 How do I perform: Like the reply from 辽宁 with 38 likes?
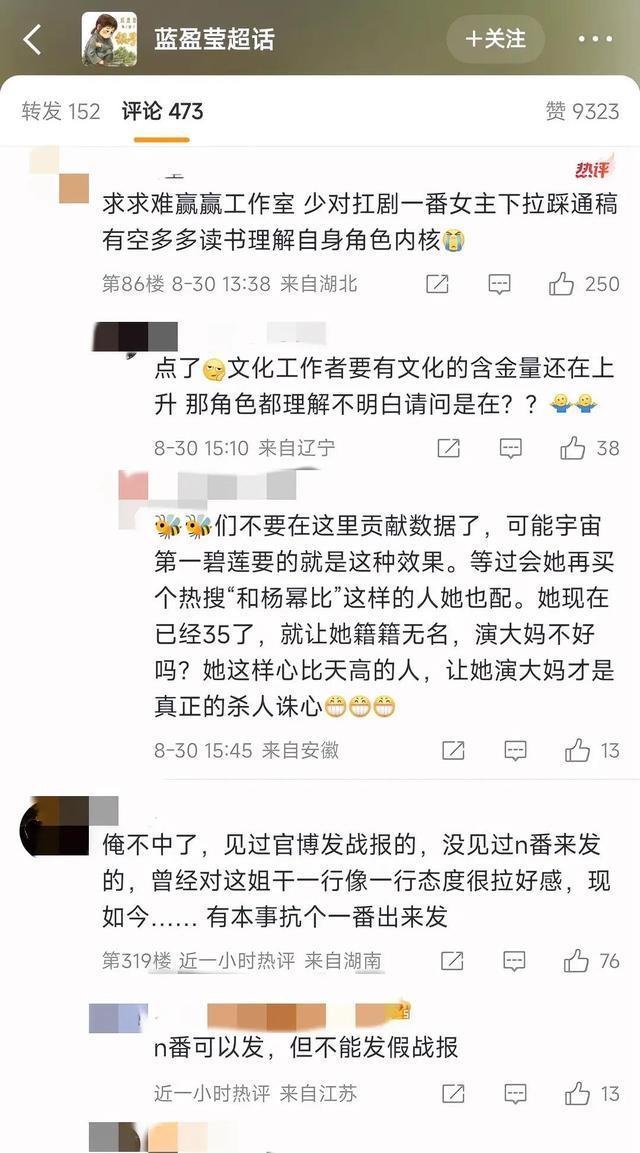tap(573, 448)
